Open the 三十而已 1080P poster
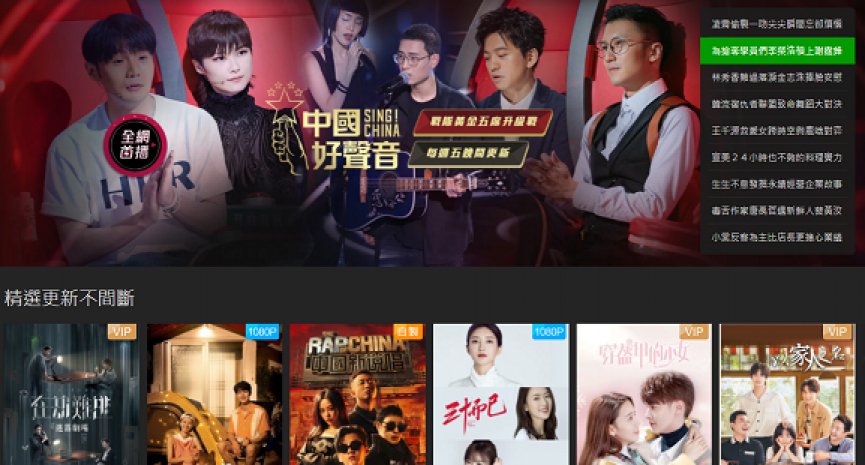865x465 pixels. (499, 395)
